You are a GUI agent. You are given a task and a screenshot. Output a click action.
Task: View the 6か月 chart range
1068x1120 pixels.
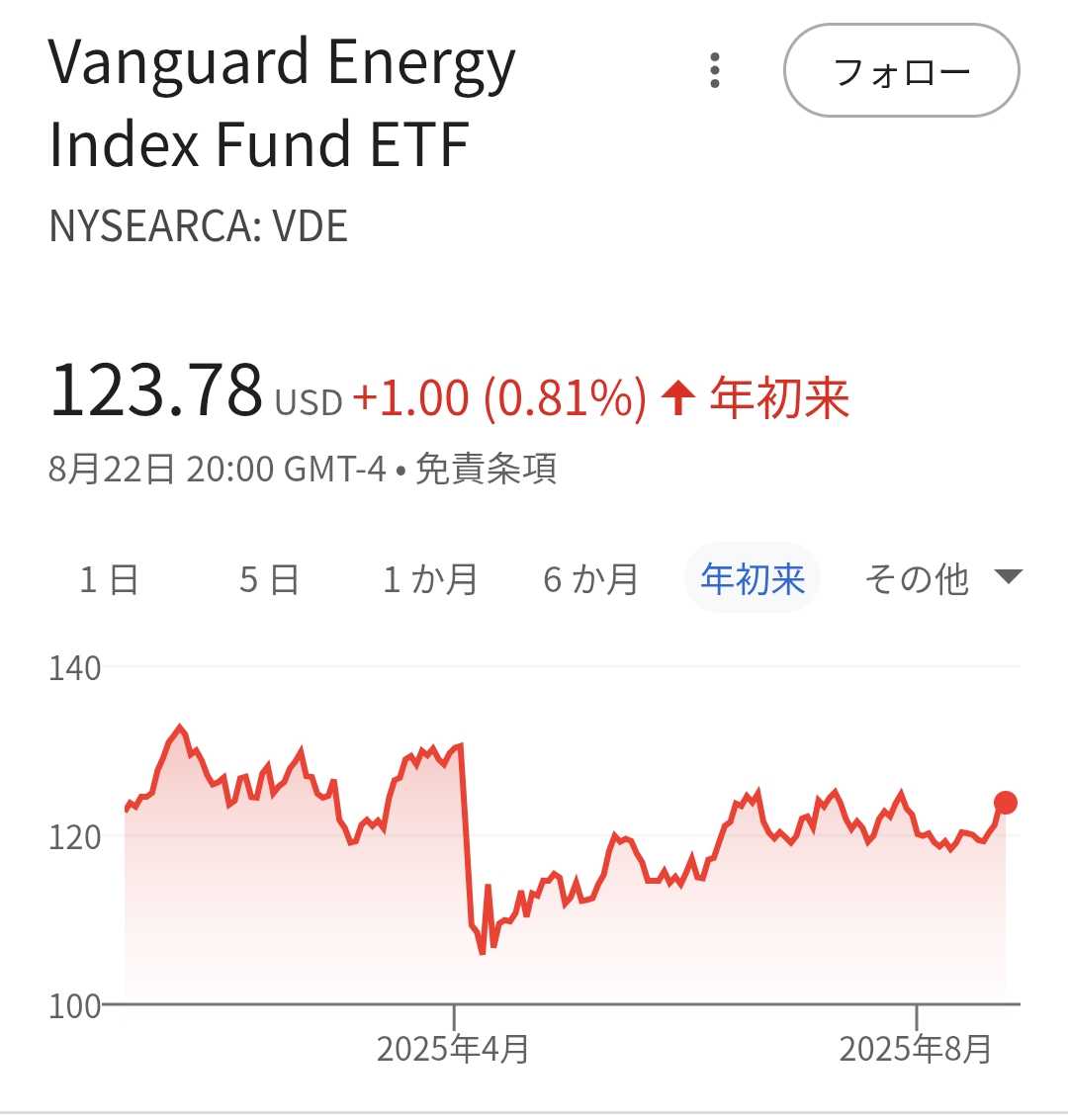pyautogui.click(x=591, y=579)
